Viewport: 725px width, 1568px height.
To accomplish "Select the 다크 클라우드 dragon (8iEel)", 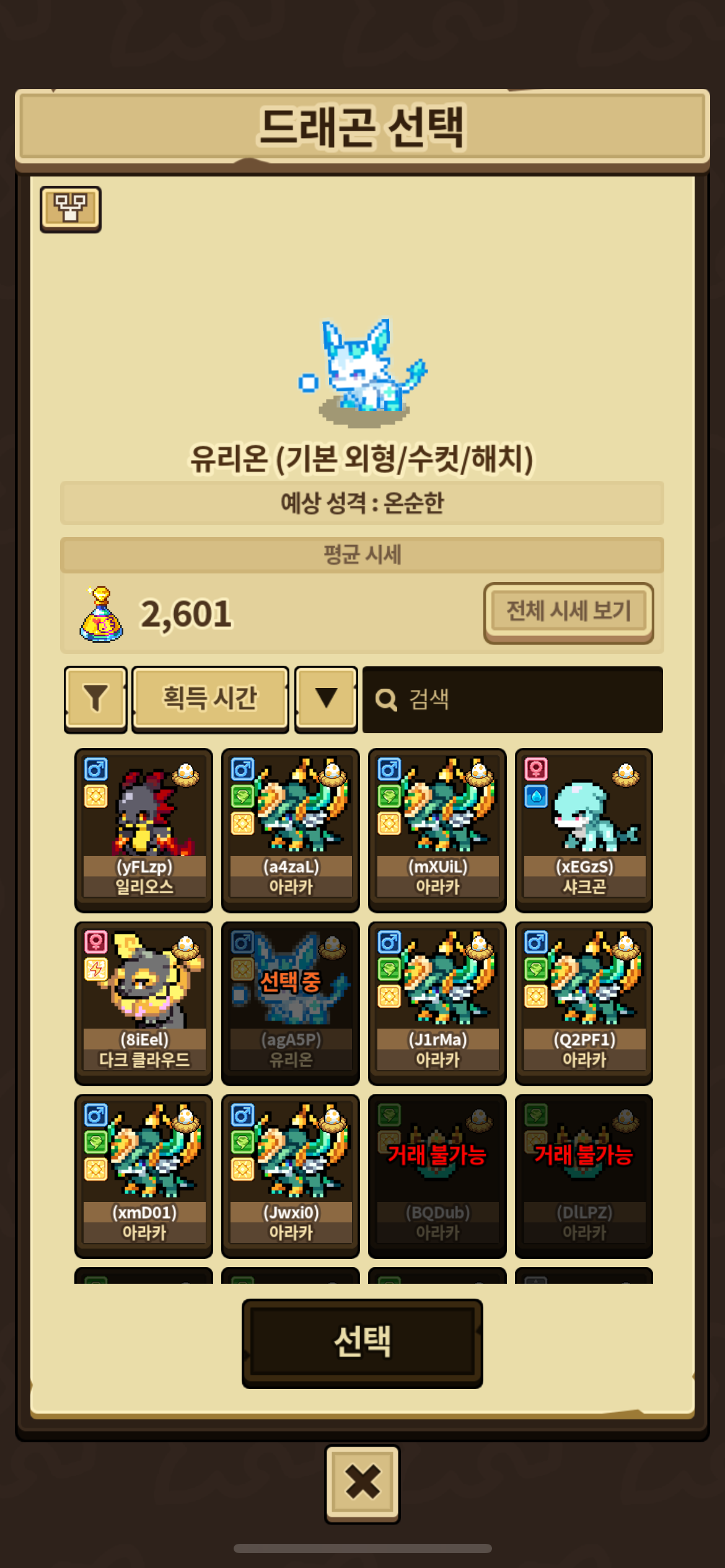I will [x=144, y=1003].
